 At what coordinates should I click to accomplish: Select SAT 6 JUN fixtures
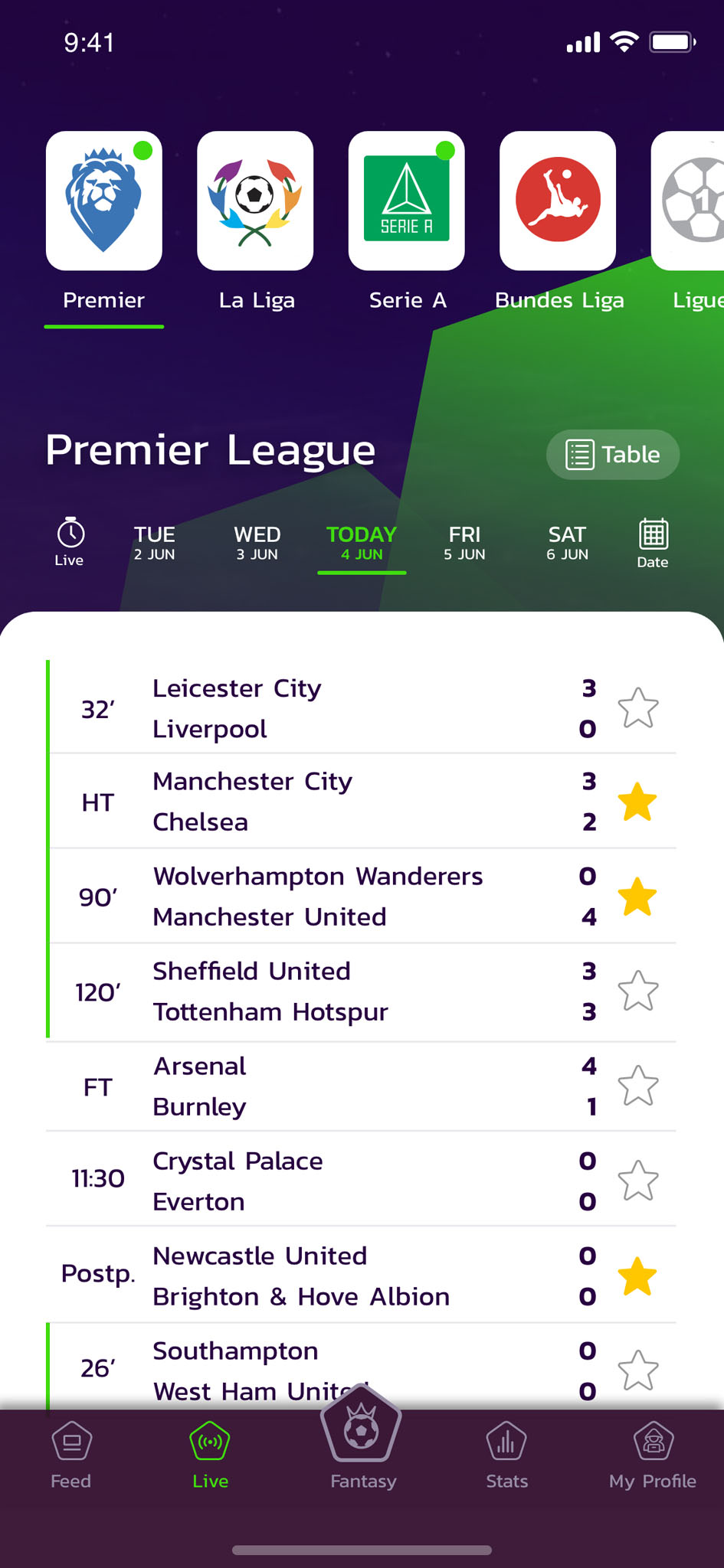coord(566,542)
